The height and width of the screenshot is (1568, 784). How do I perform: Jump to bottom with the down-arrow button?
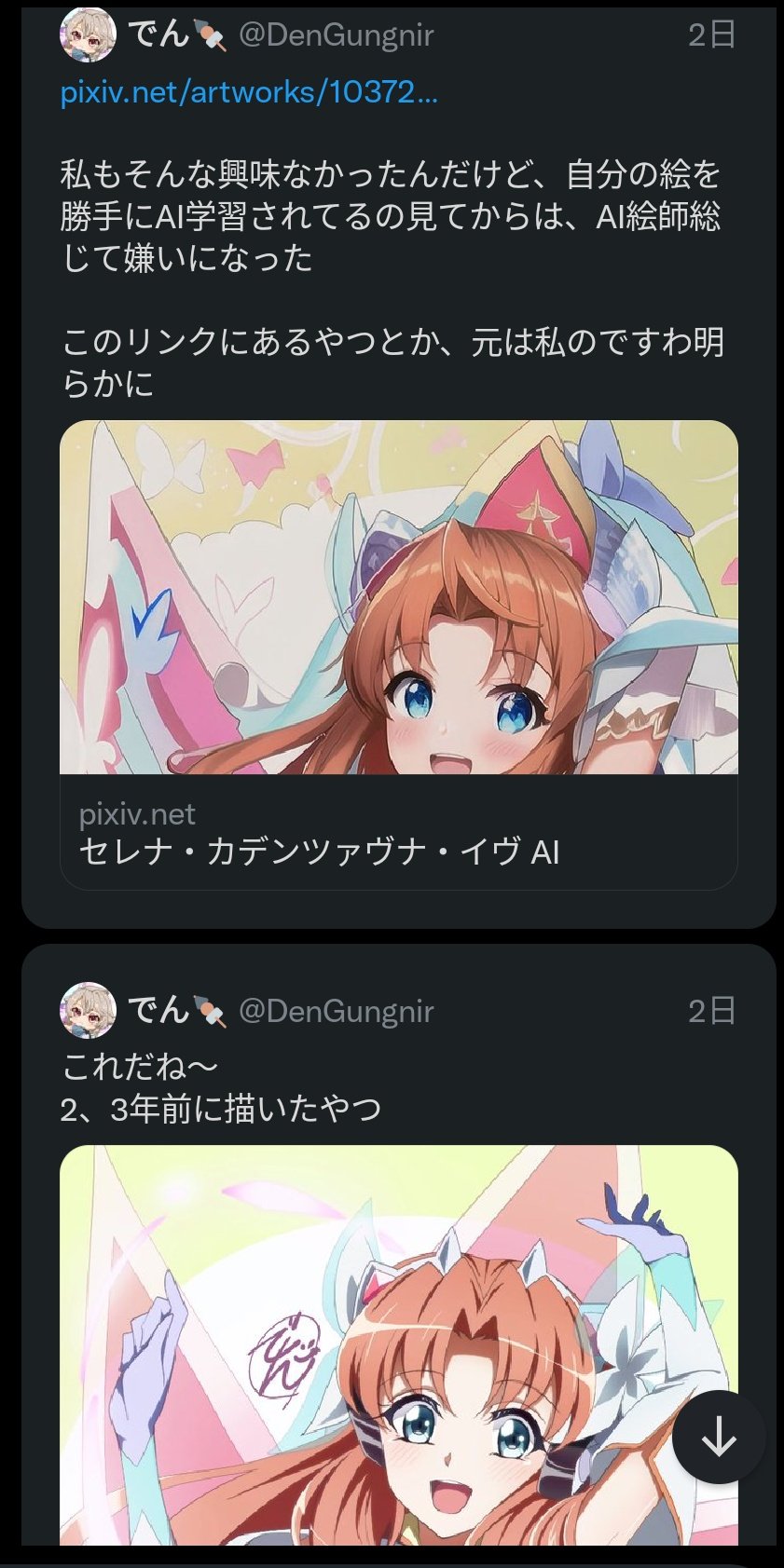(x=719, y=1438)
